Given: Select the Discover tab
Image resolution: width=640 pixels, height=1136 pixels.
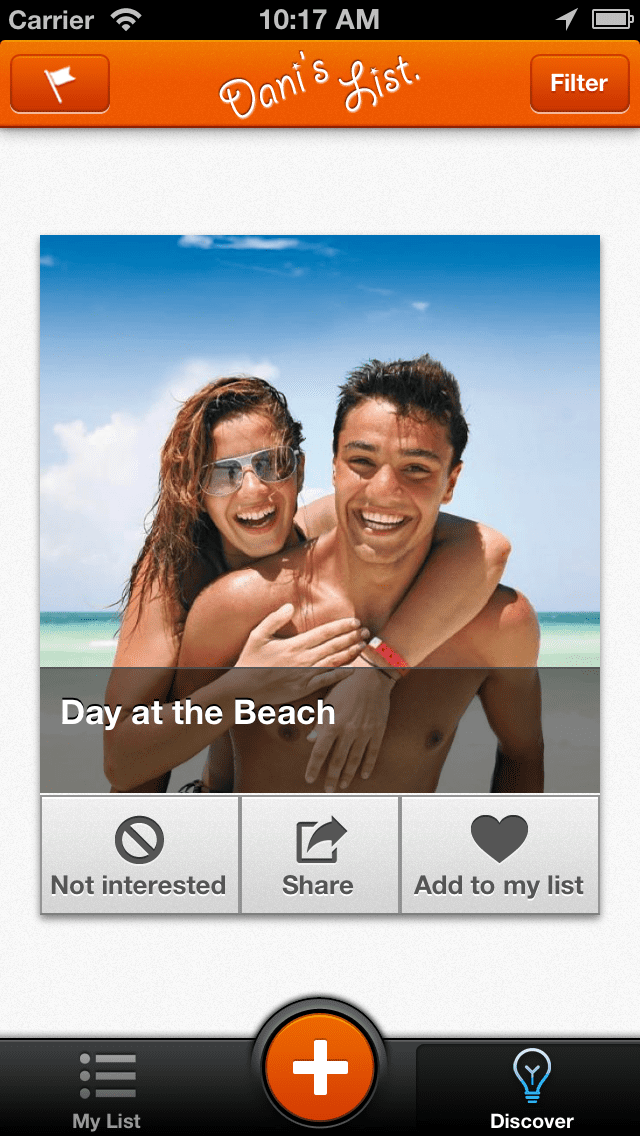Looking at the screenshot, I should (x=531, y=1090).
